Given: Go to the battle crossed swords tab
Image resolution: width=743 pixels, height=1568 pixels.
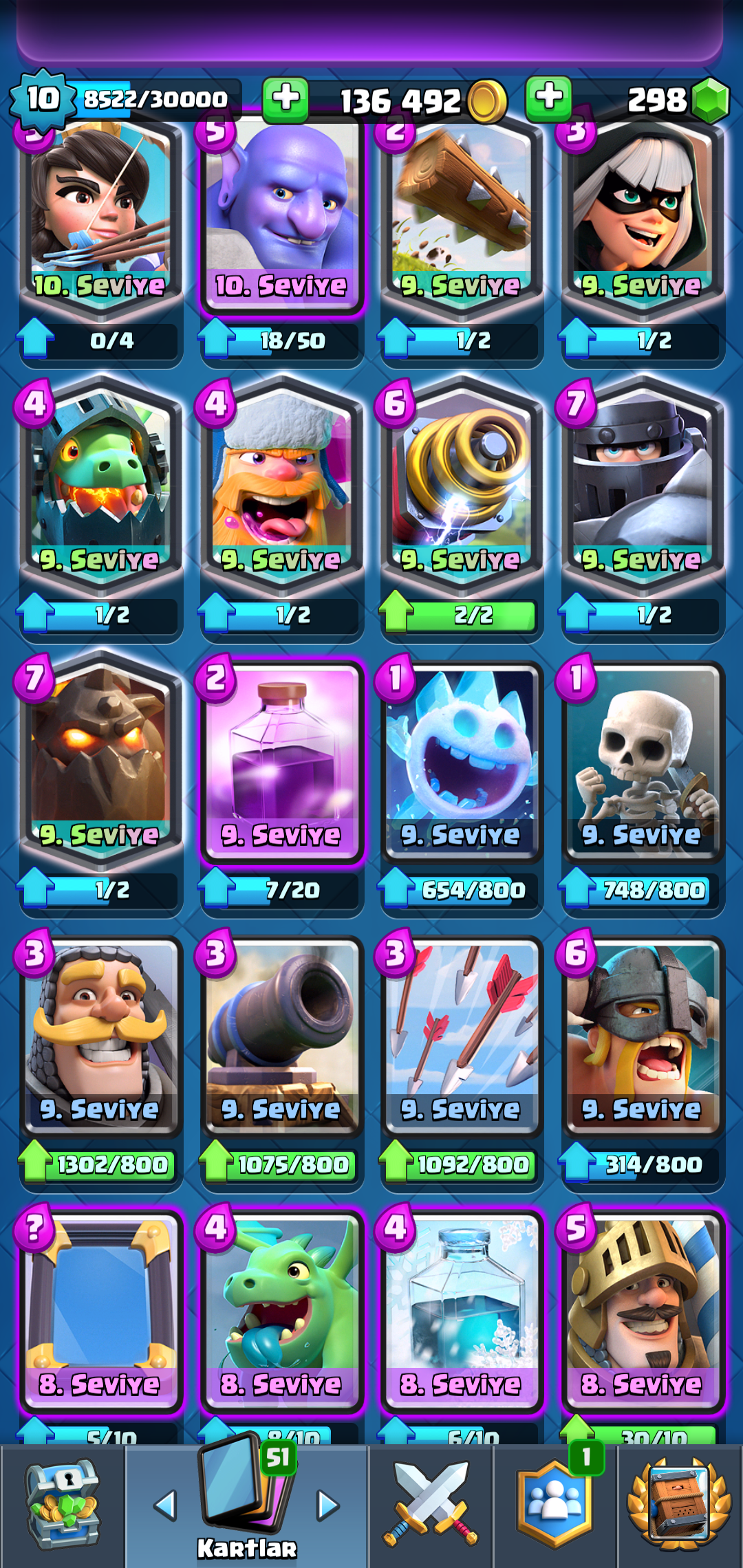Looking at the screenshot, I should (x=431, y=1506).
